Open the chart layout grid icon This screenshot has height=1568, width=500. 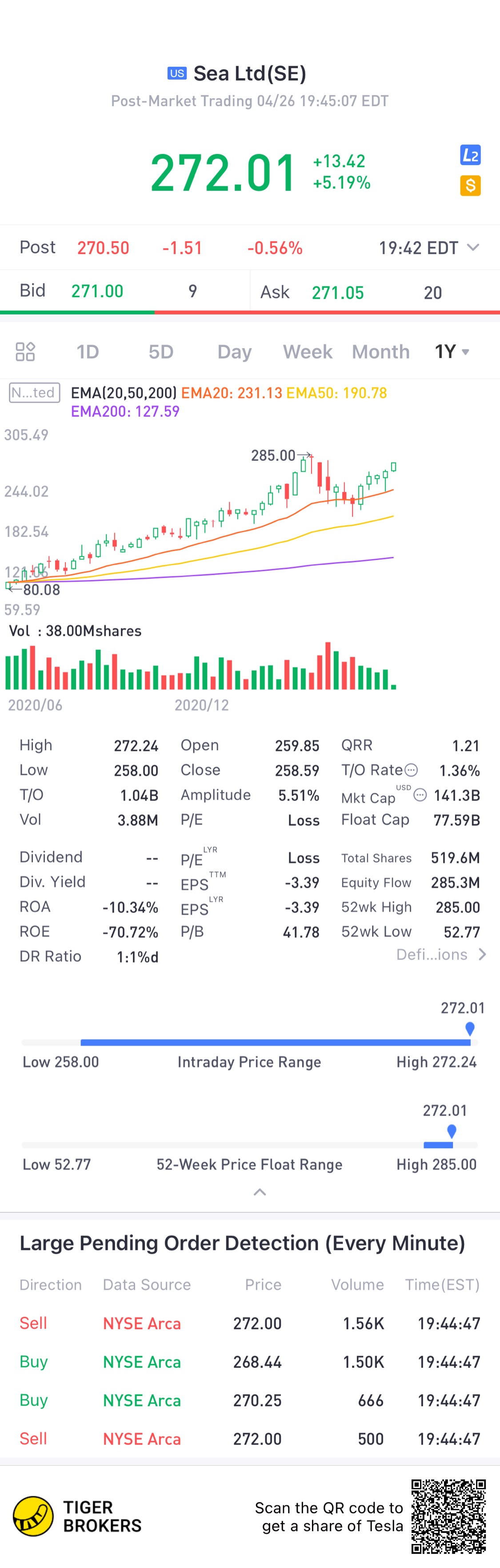(25, 351)
